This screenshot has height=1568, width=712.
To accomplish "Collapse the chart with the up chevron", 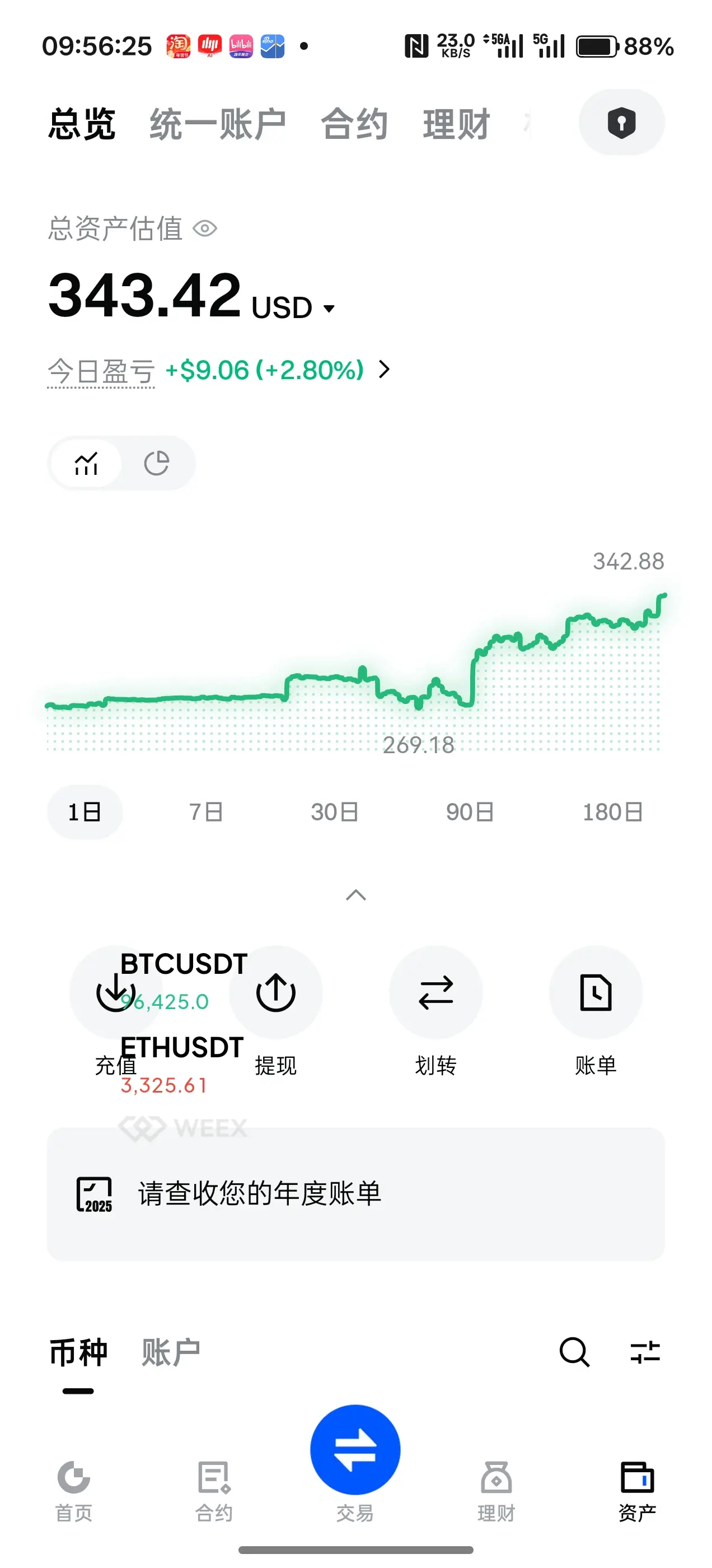I will (x=355, y=895).
